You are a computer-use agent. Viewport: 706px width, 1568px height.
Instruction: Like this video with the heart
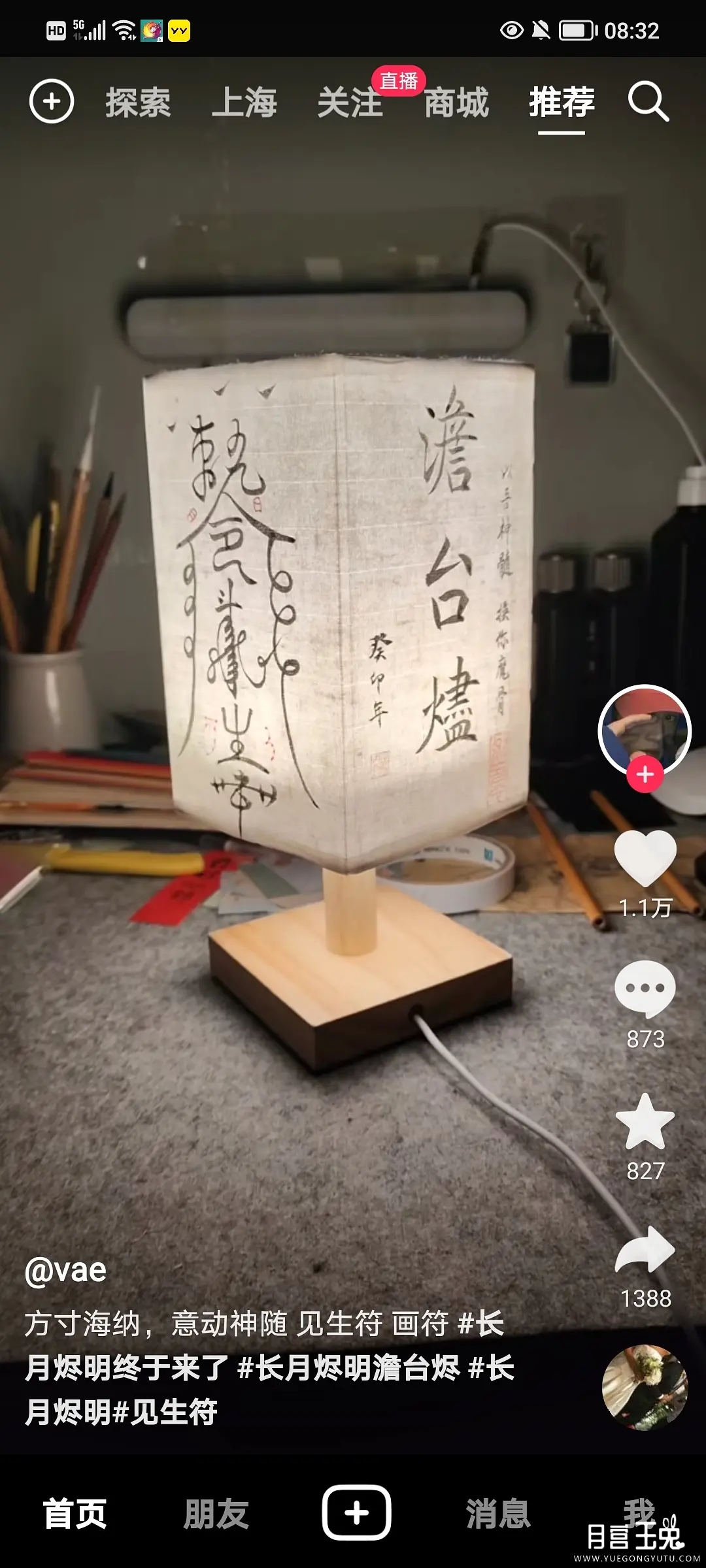pyautogui.click(x=645, y=858)
